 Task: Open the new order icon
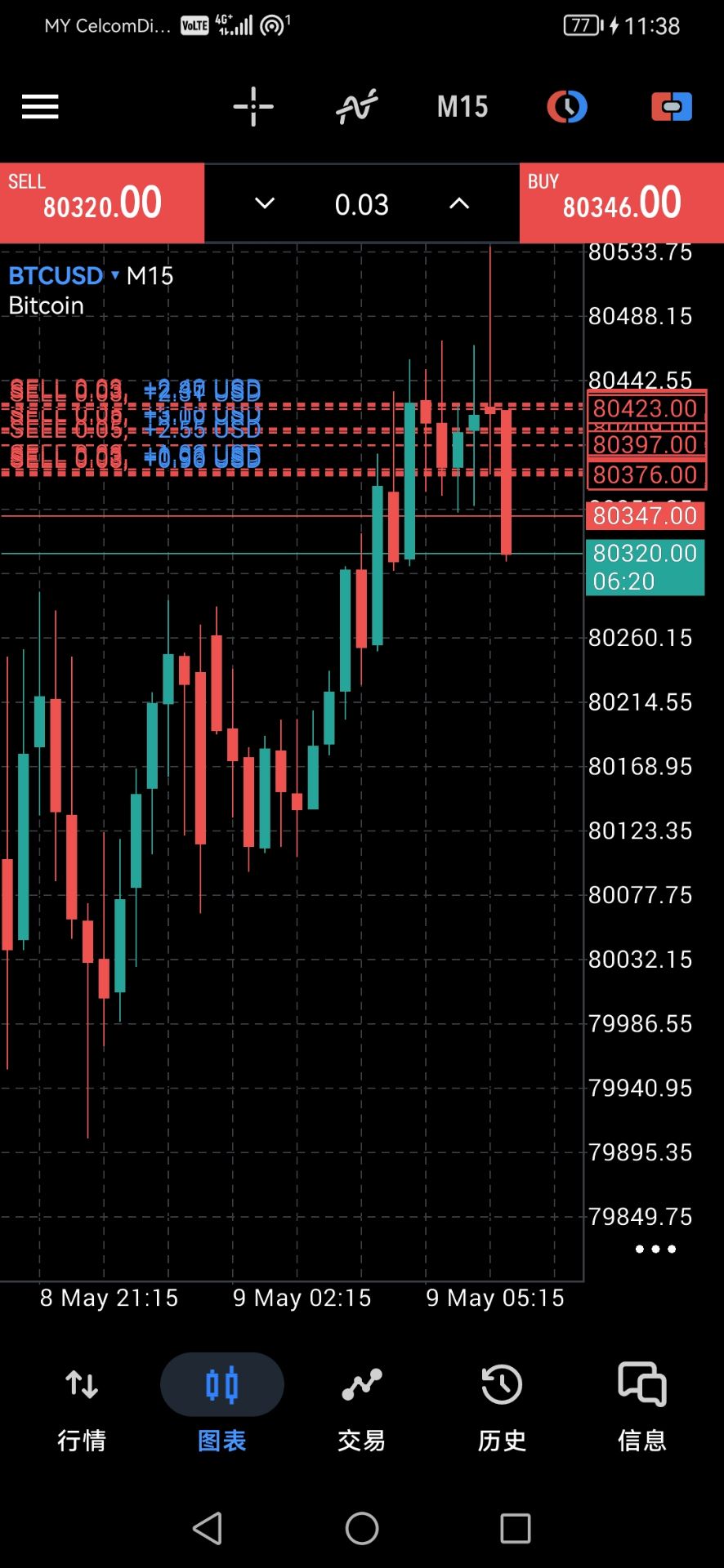coord(672,107)
